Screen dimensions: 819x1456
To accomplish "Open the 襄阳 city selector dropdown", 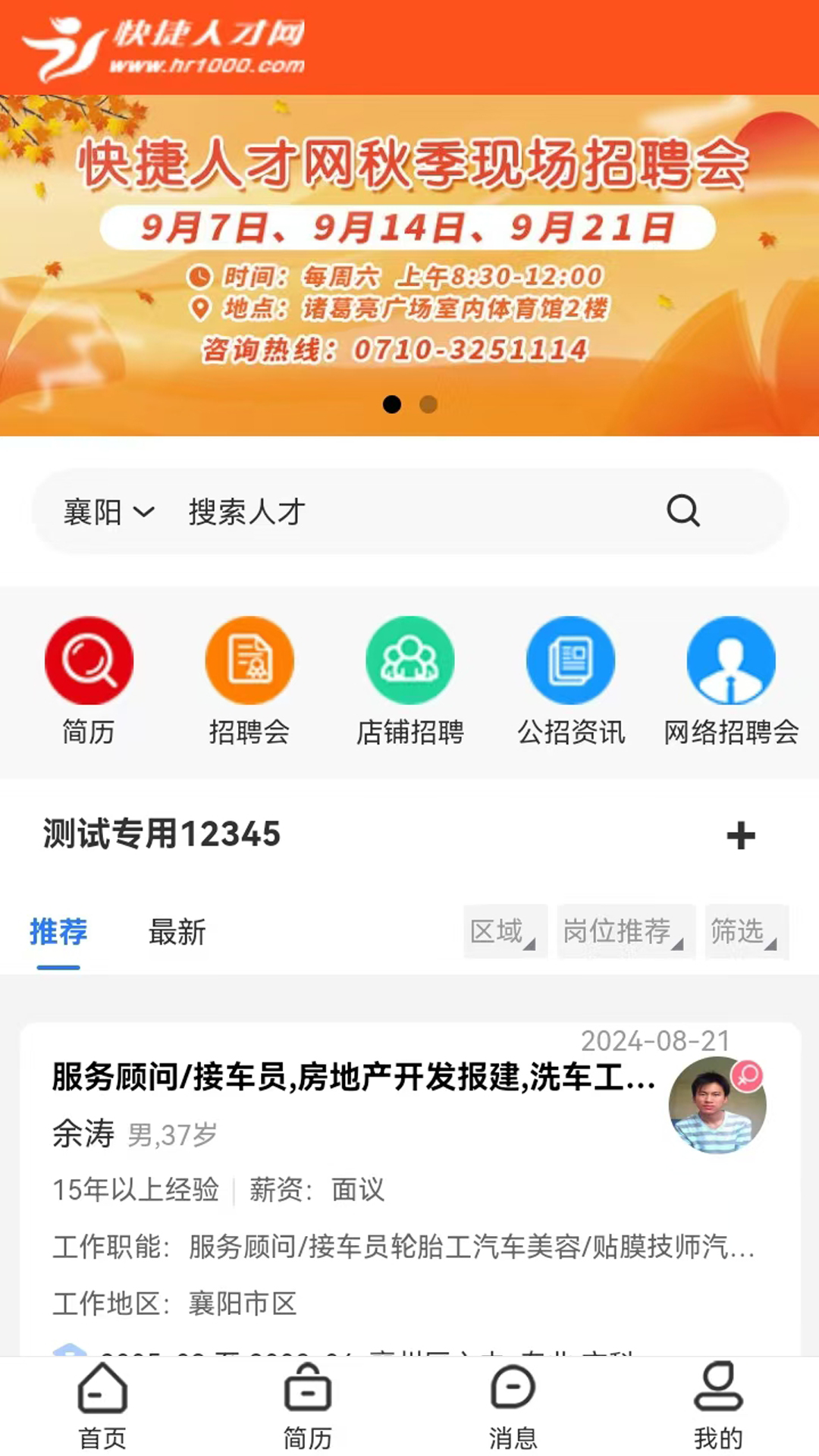I will (x=106, y=511).
